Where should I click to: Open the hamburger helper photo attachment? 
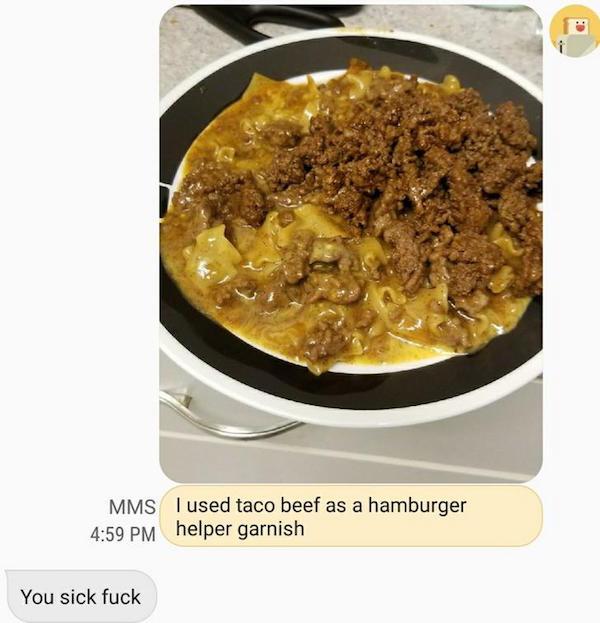coord(350,243)
